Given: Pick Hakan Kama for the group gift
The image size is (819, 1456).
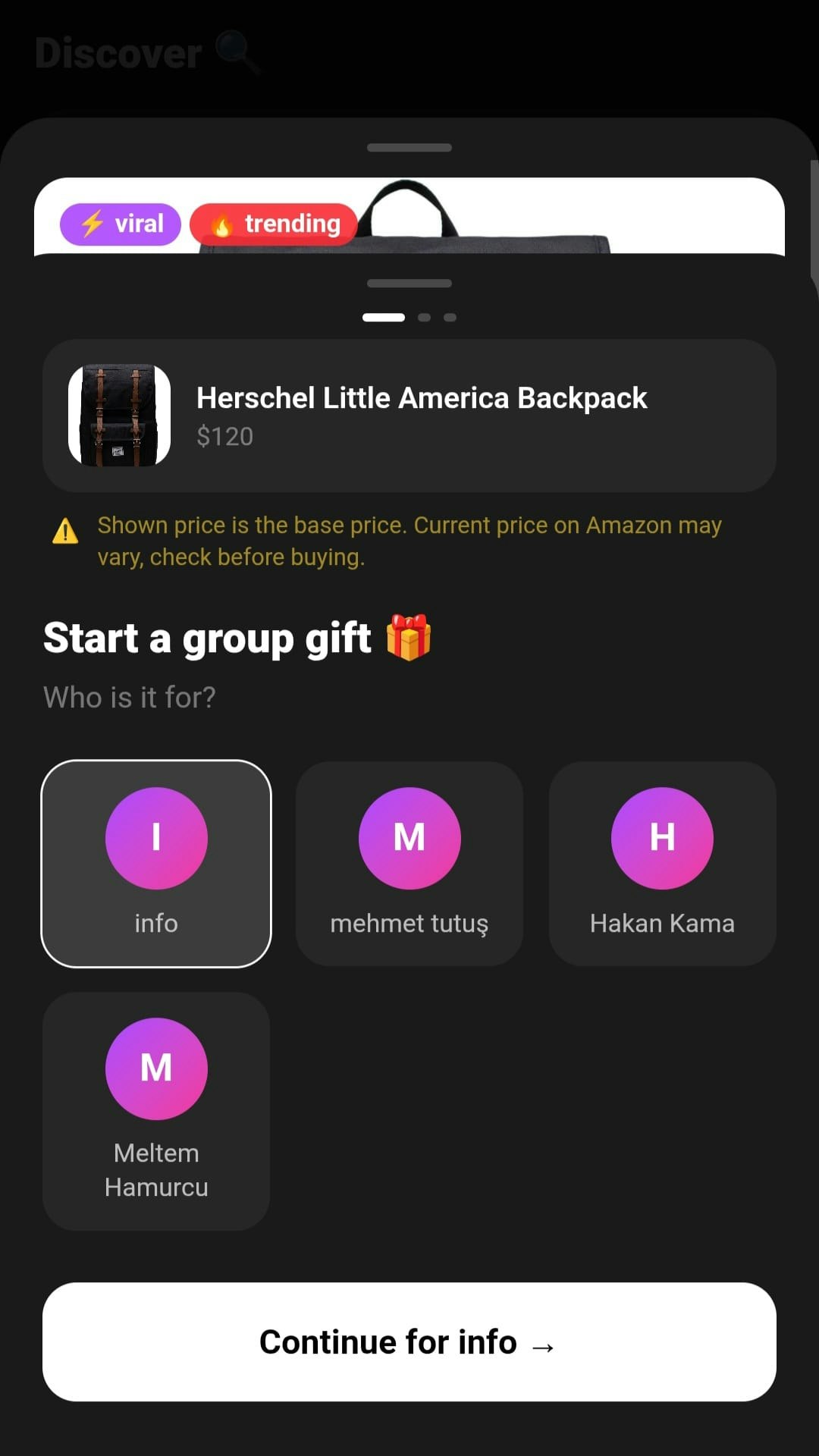Looking at the screenshot, I should point(662,863).
